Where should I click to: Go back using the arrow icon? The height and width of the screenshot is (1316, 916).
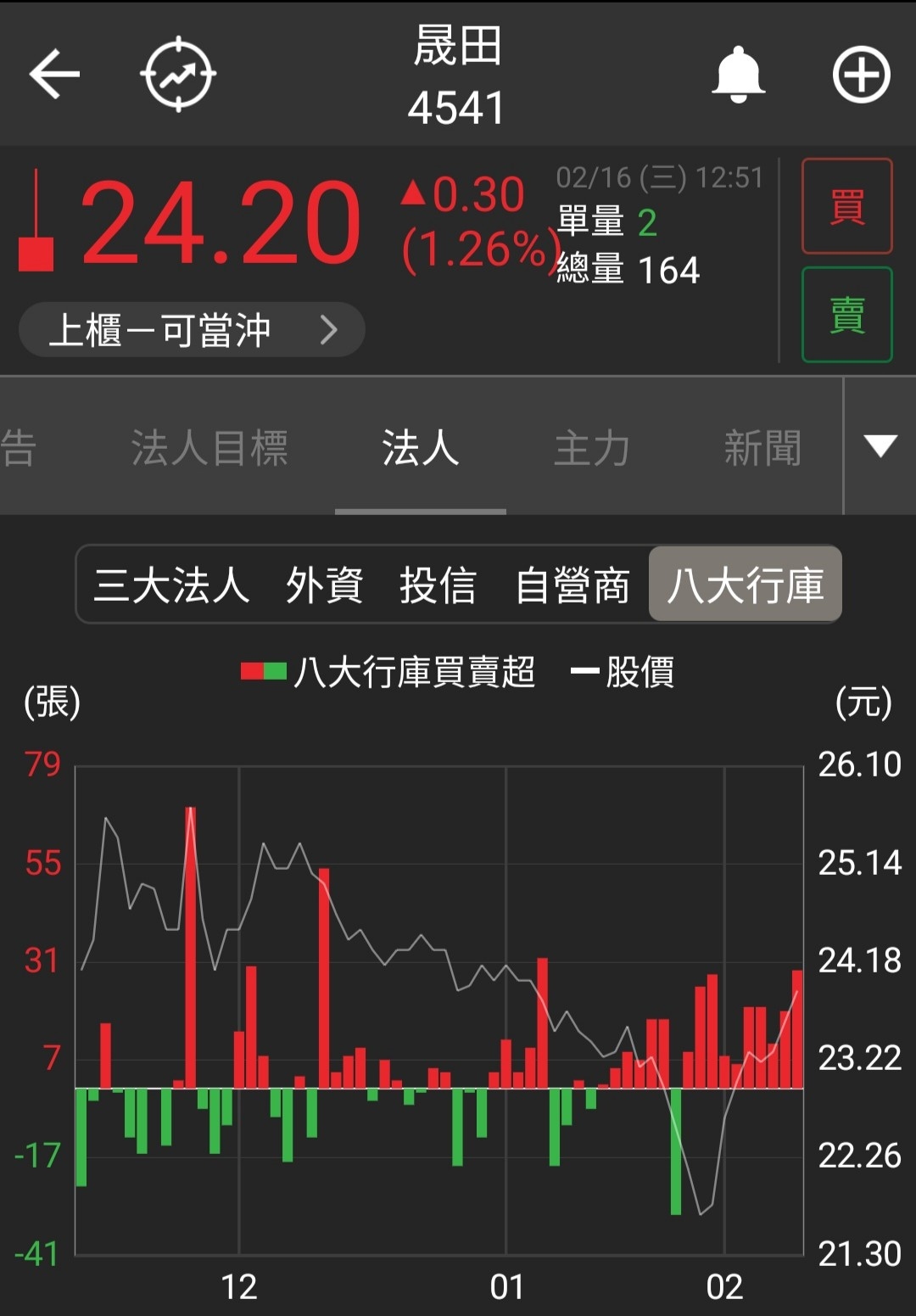pos(54,75)
